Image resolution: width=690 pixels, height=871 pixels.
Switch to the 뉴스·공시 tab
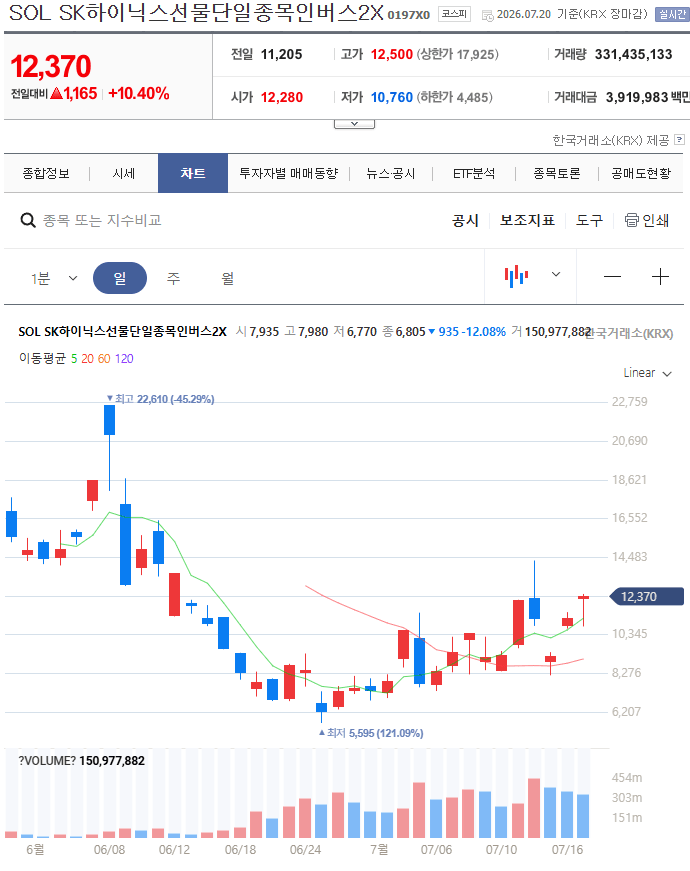[x=391, y=173]
